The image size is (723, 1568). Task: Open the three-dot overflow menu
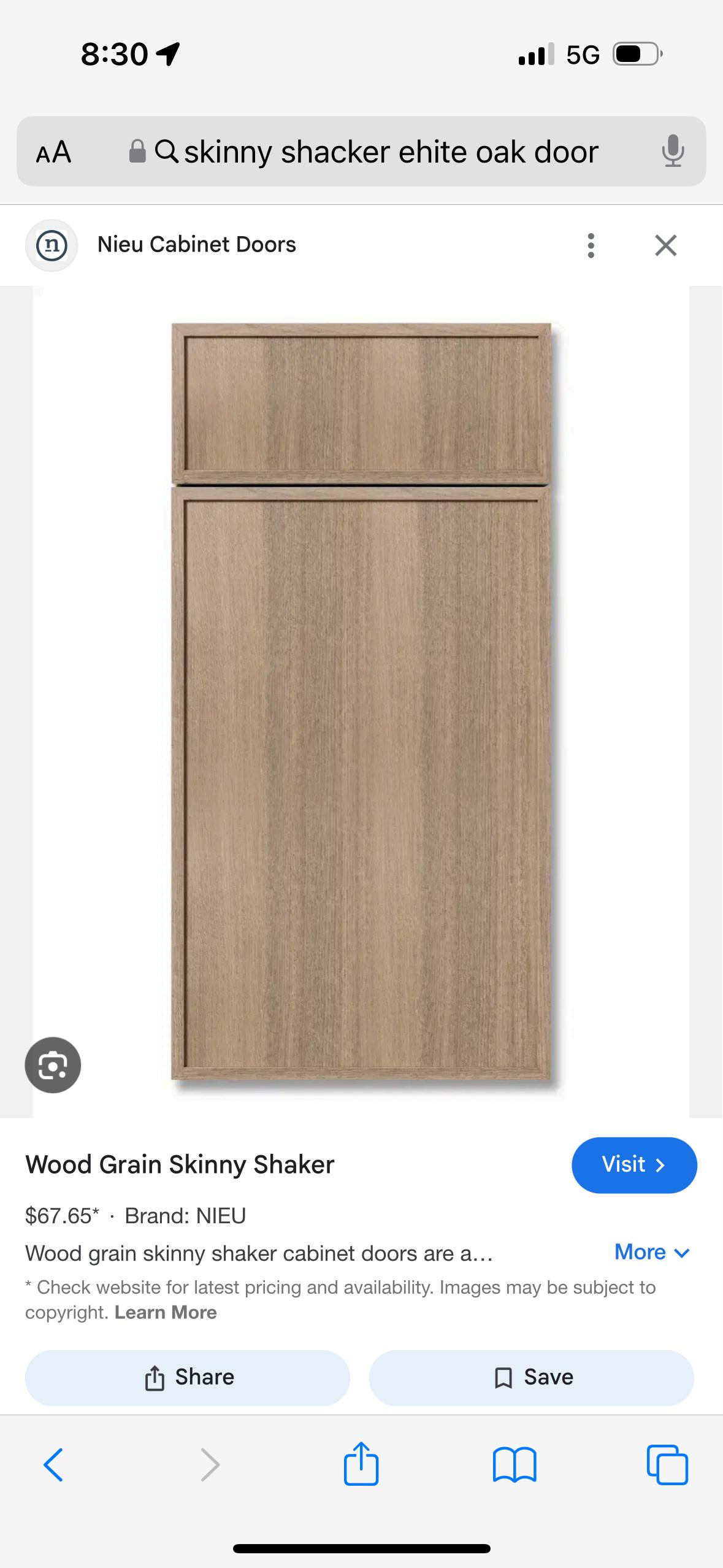click(591, 245)
